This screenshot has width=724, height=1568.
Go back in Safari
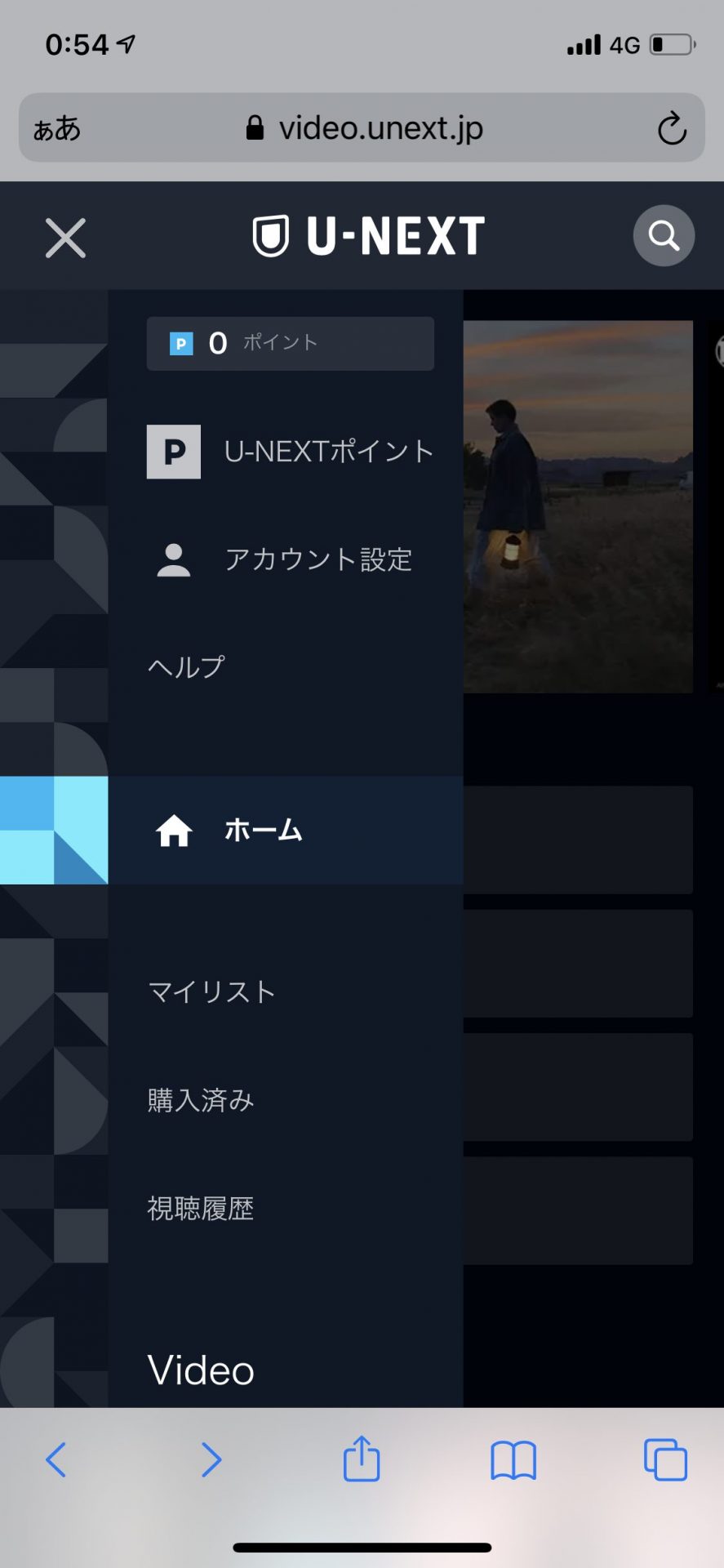coord(56,1459)
